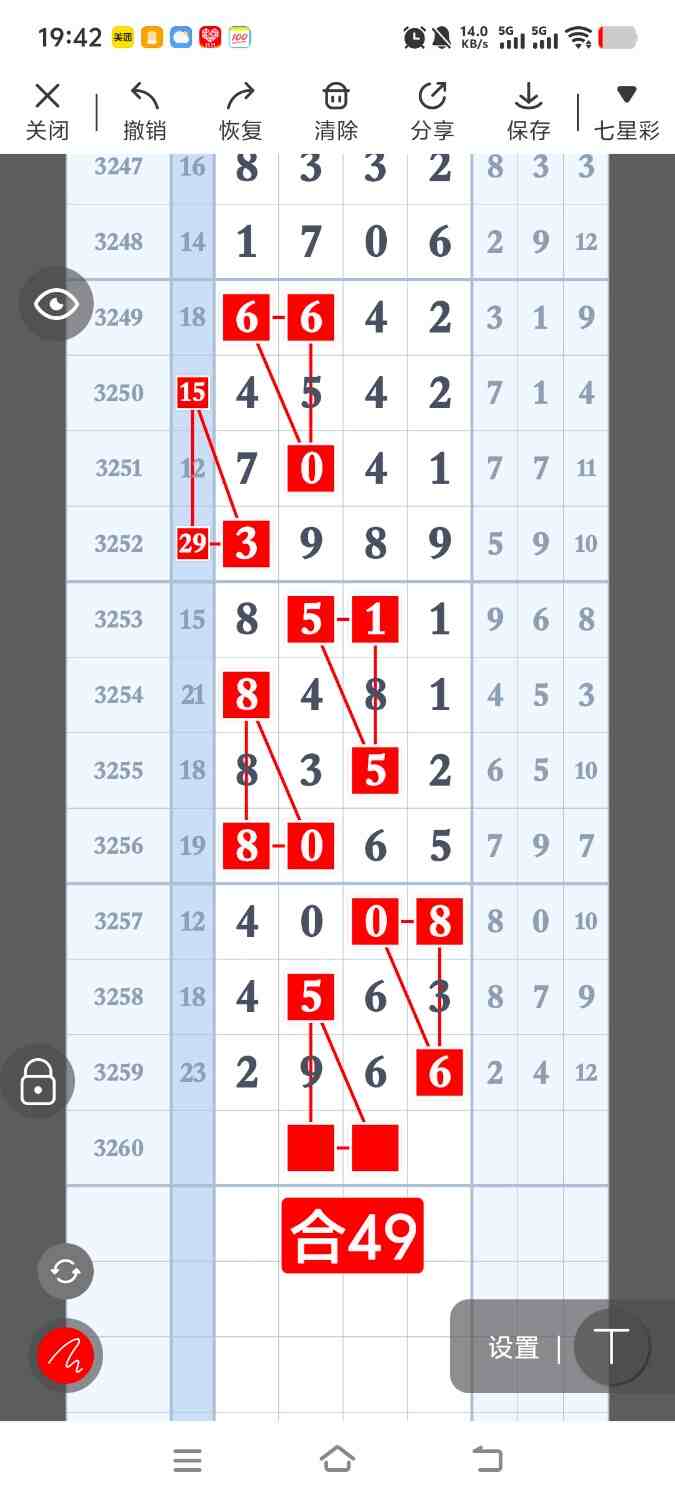The image size is (675, 1500).
Task: Tap the circular refresh icon
Action: pyautogui.click(x=66, y=1271)
